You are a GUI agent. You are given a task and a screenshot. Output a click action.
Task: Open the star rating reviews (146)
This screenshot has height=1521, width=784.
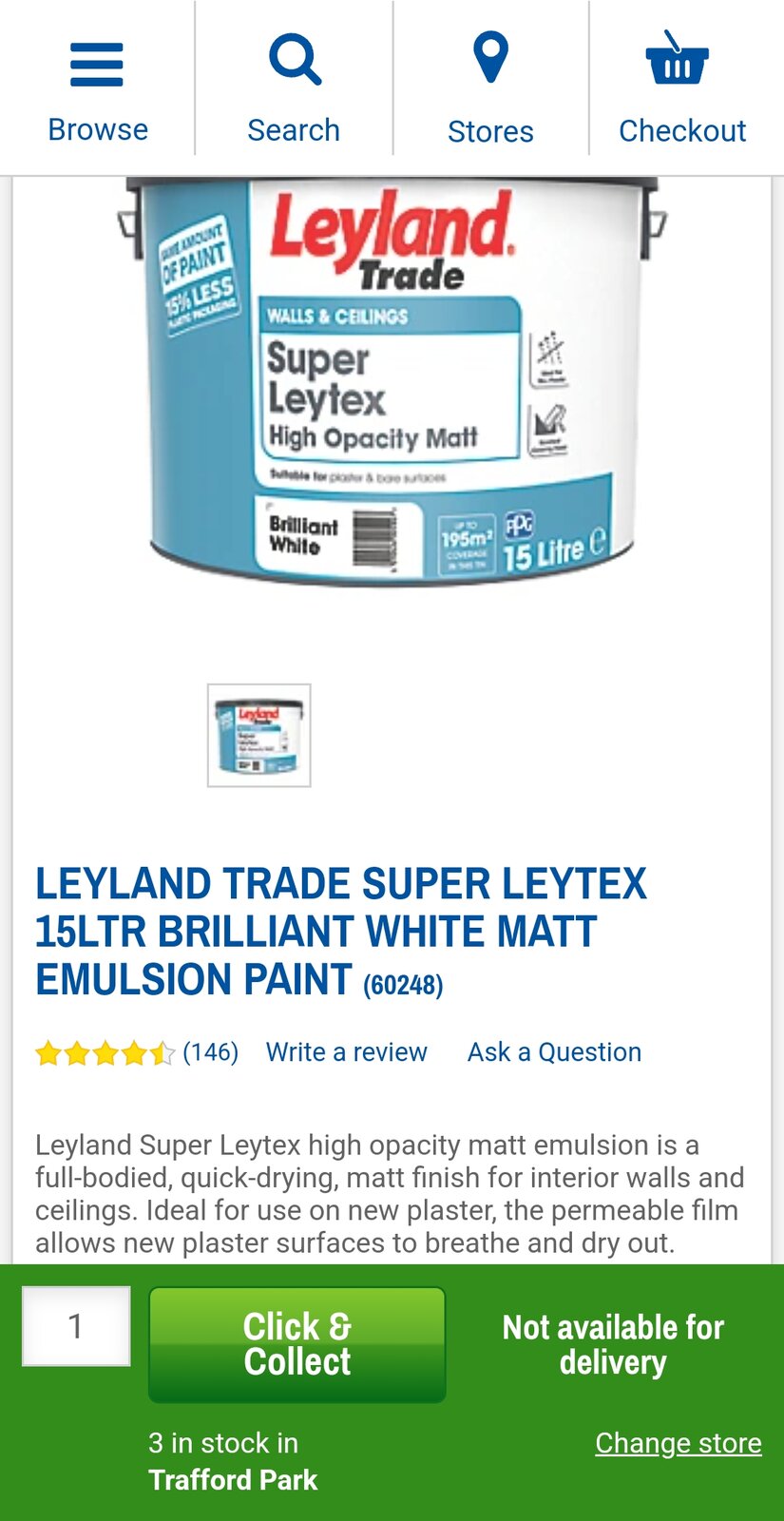(x=136, y=1052)
